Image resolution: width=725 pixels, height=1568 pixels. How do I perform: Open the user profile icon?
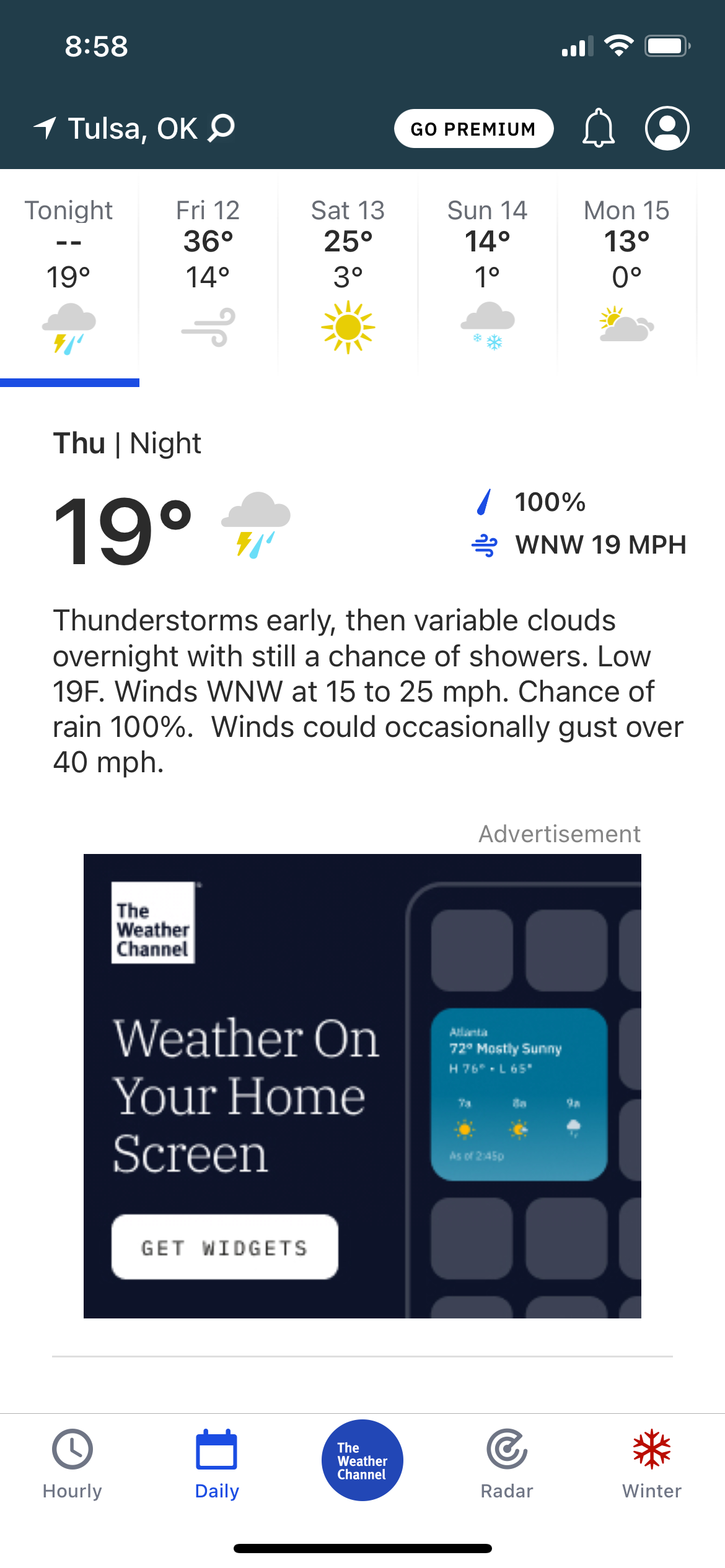tap(667, 128)
